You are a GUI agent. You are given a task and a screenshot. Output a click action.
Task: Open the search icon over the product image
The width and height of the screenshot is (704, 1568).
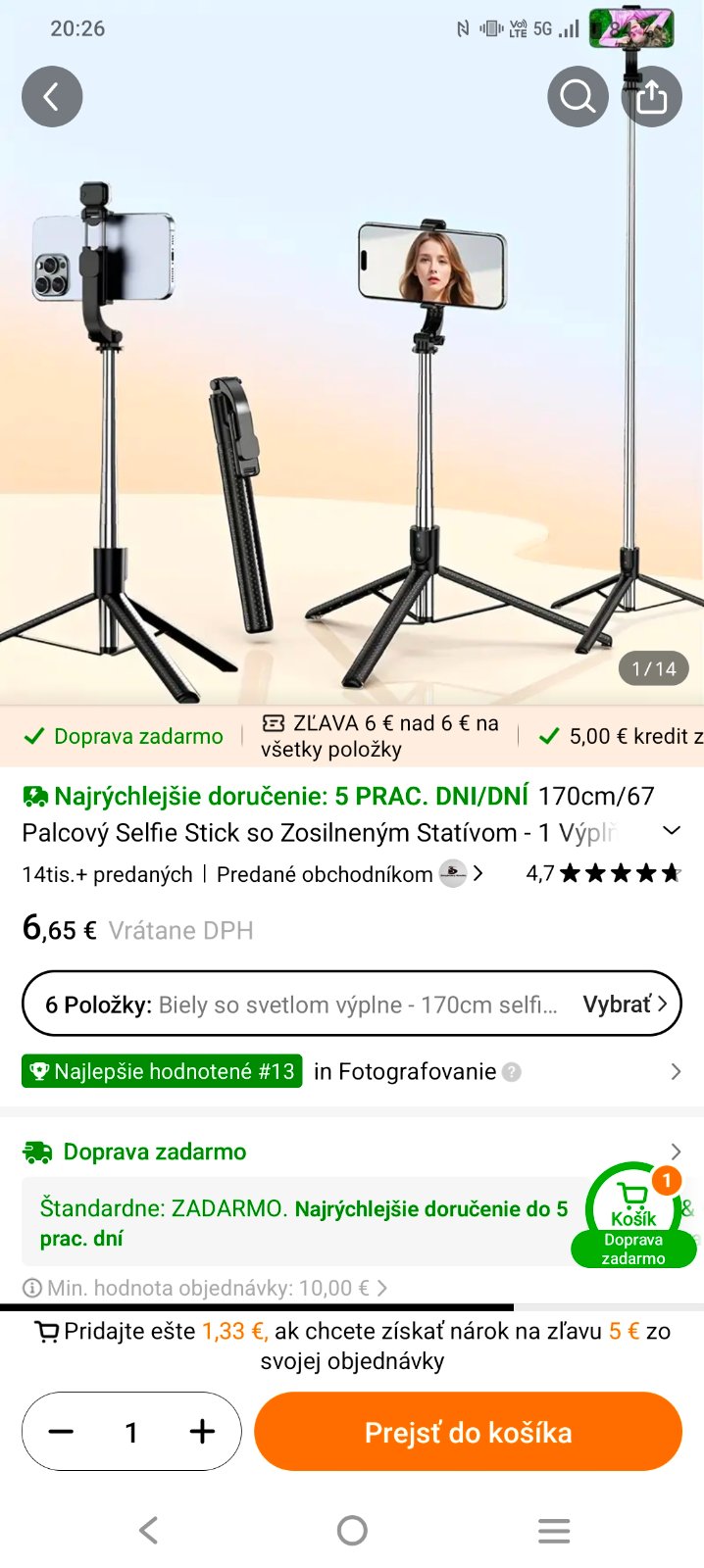coord(578,96)
